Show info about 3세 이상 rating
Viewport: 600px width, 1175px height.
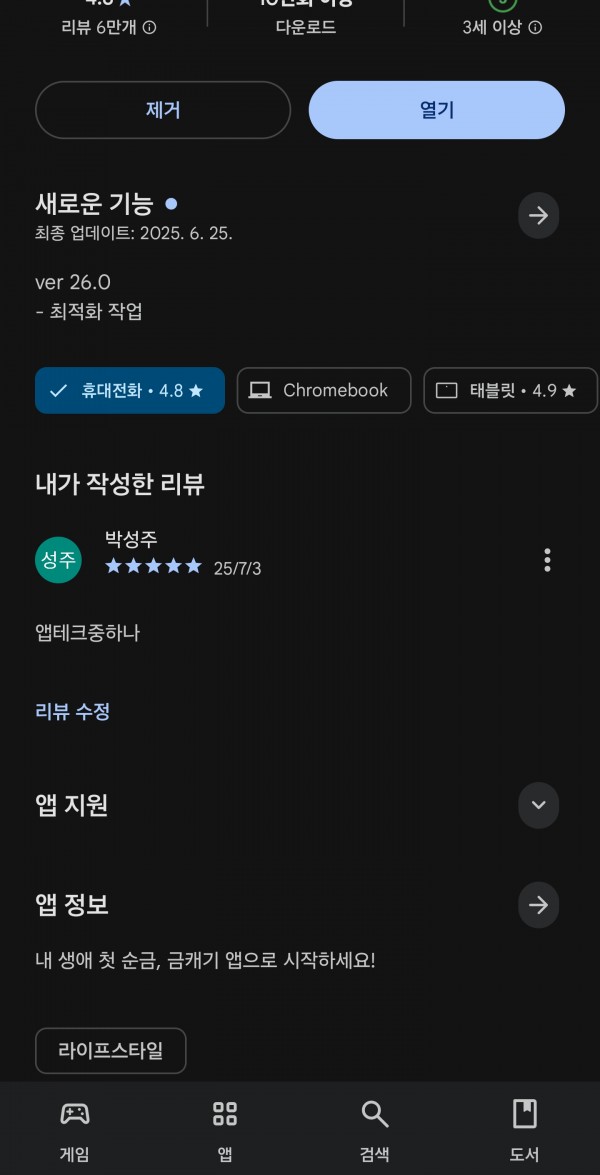535,28
